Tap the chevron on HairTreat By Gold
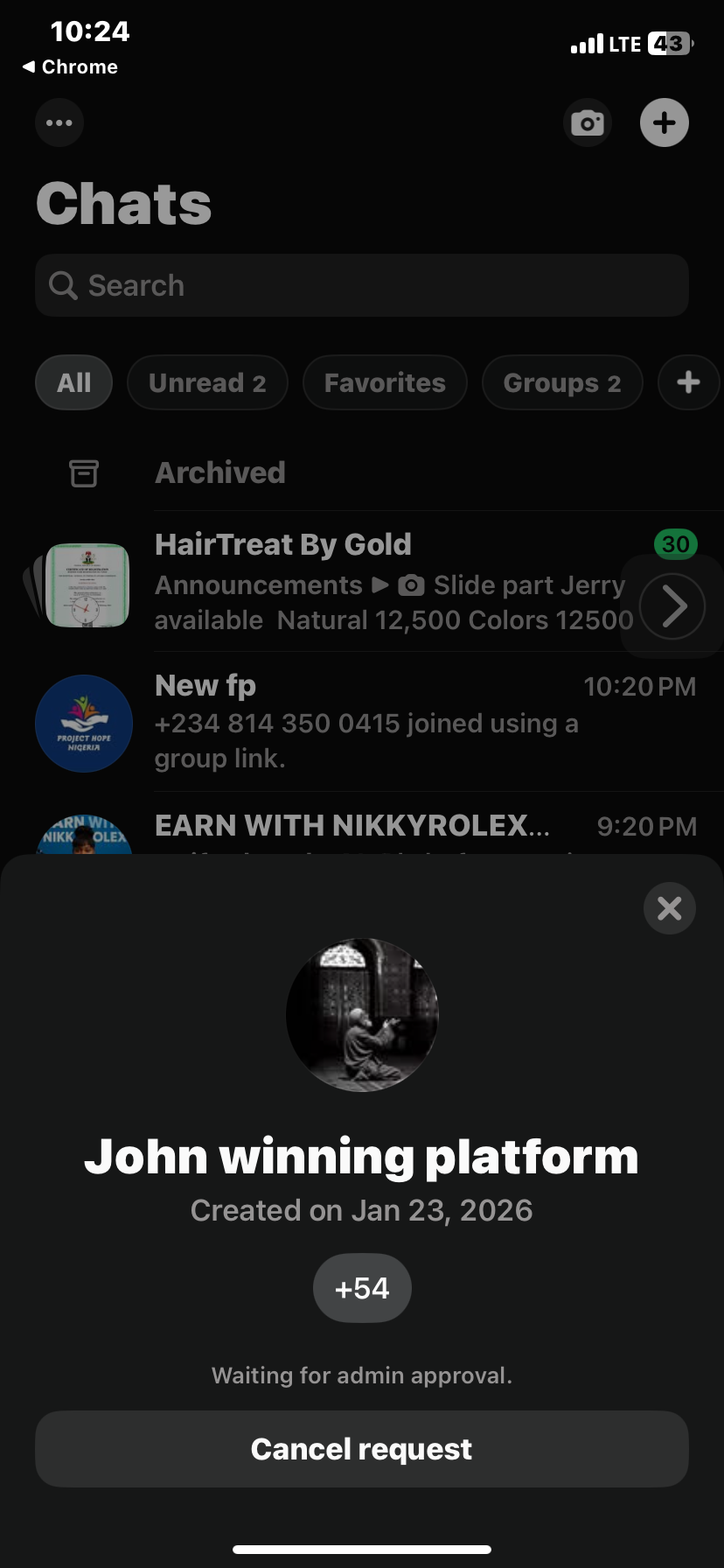 tap(672, 605)
